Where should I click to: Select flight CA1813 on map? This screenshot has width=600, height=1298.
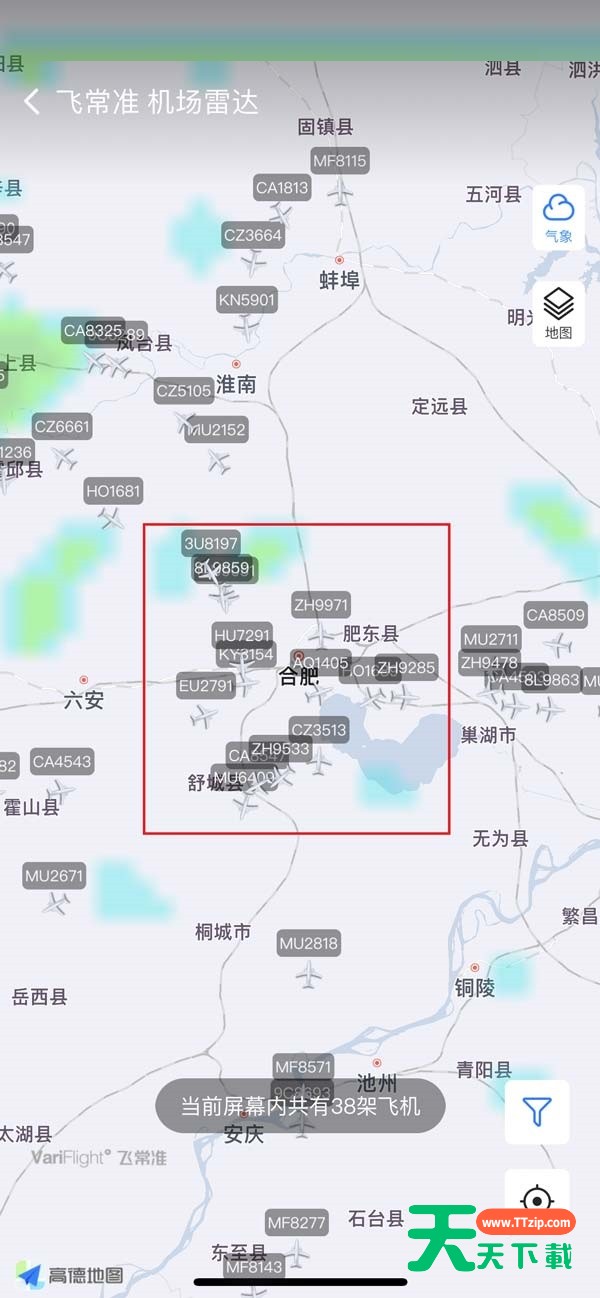point(282,188)
